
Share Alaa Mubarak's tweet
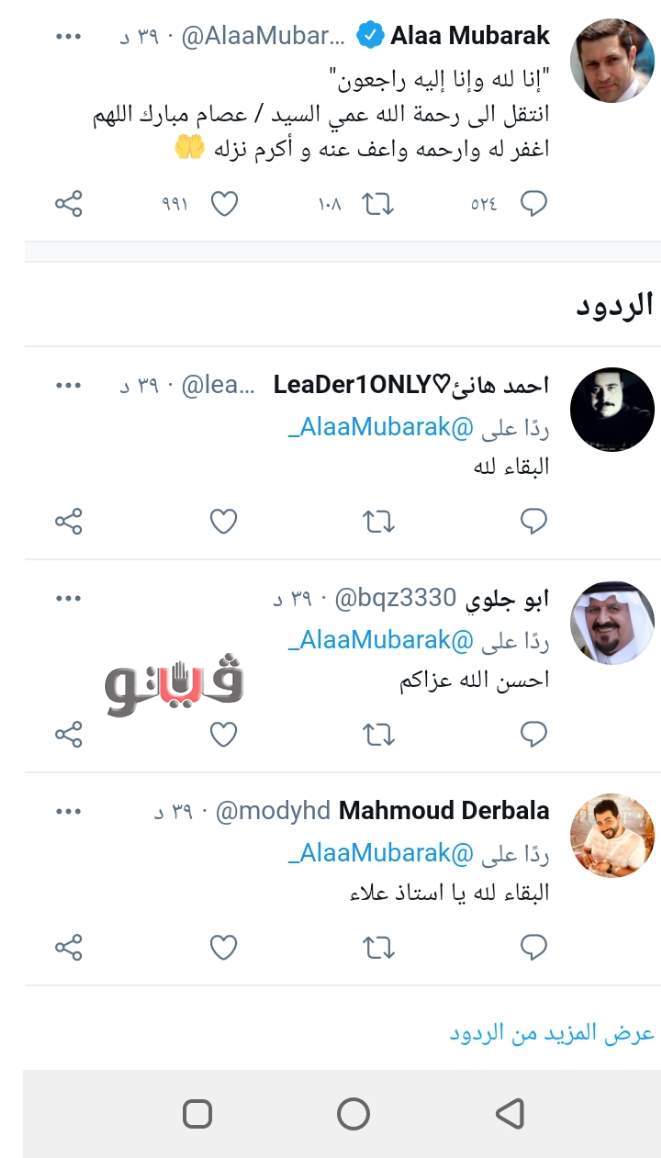pos(68,204)
